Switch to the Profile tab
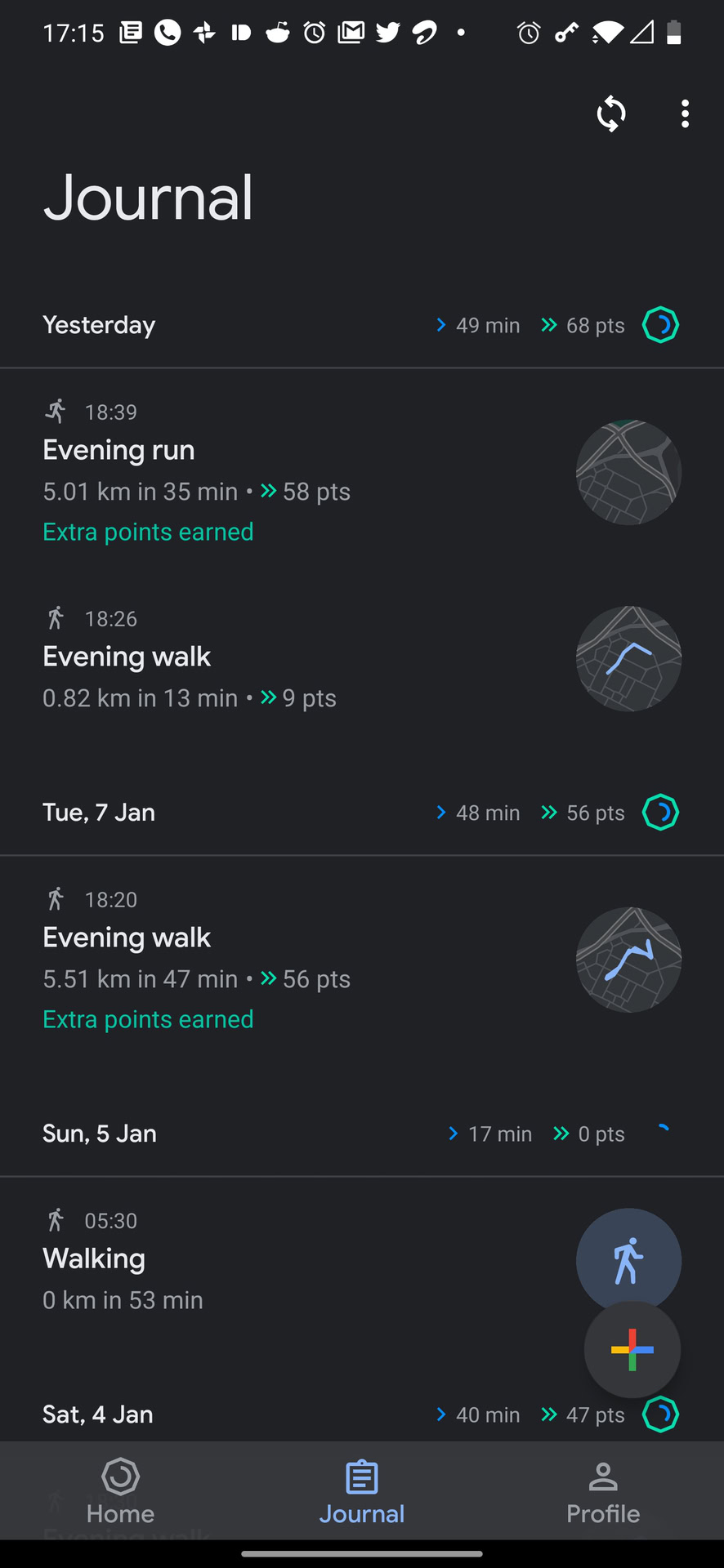The image size is (724, 1568). tap(603, 1491)
